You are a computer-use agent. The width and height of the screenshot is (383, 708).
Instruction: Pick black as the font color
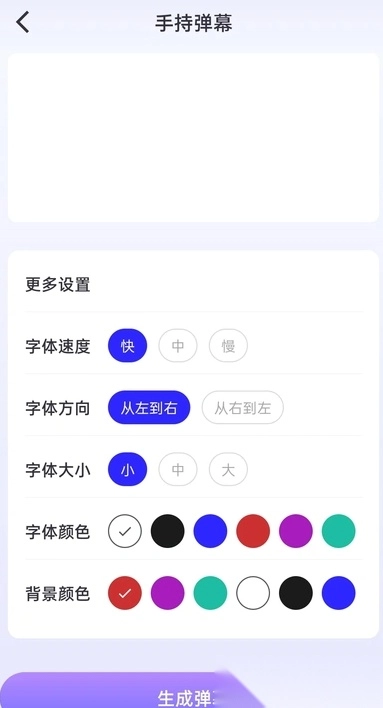[x=168, y=531]
